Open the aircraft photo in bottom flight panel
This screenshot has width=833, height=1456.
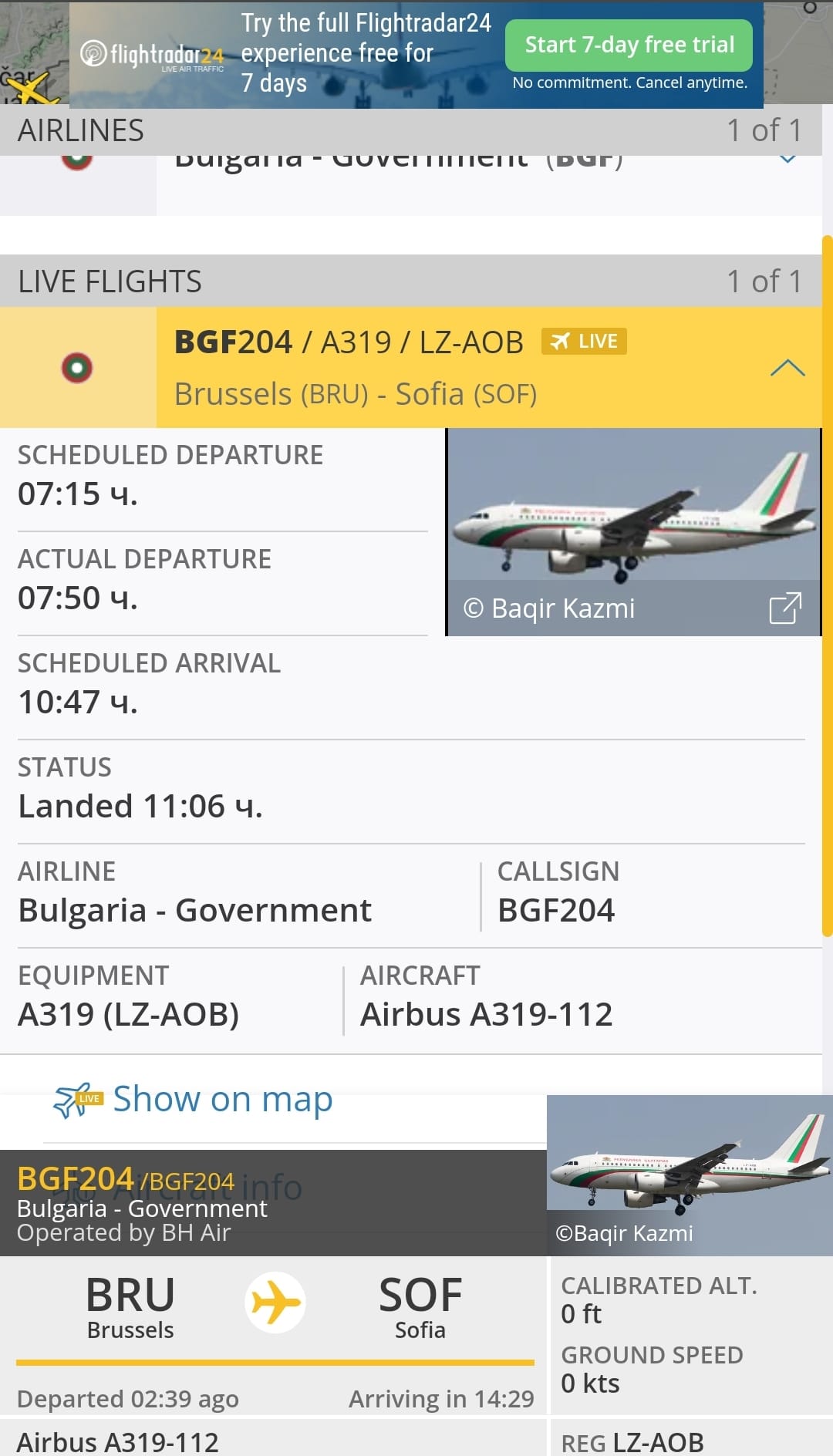pyautogui.click(x=689, y=1164)
